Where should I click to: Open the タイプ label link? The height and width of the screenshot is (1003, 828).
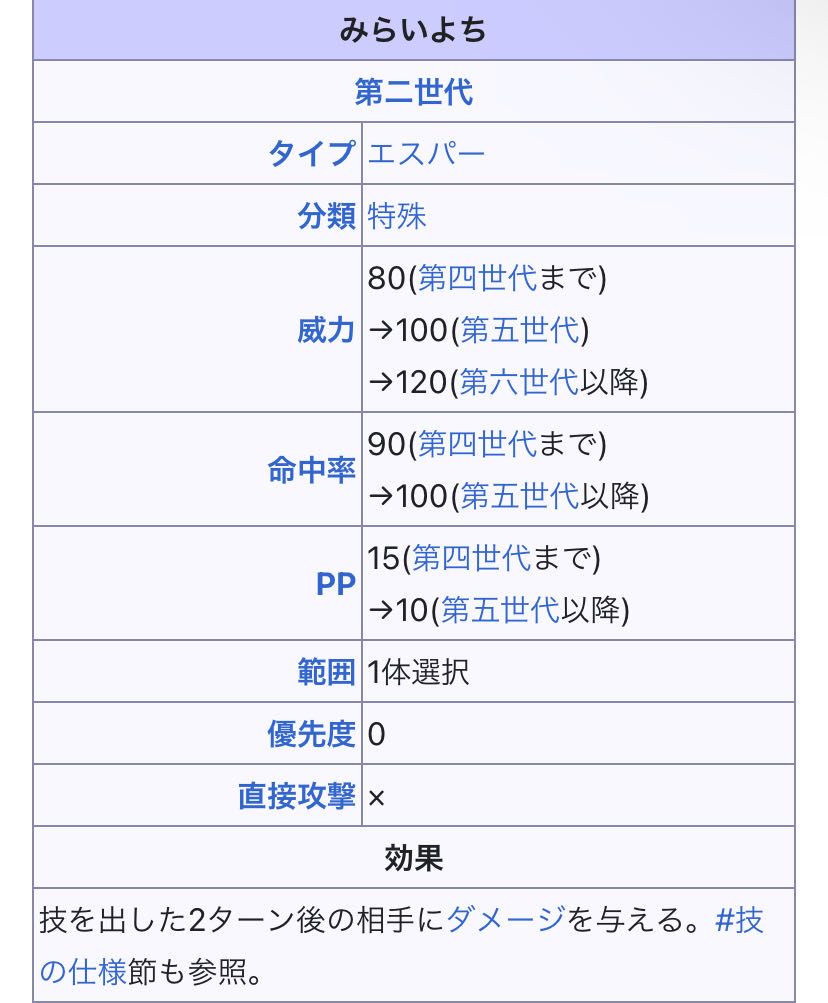(x=311, y=154)
